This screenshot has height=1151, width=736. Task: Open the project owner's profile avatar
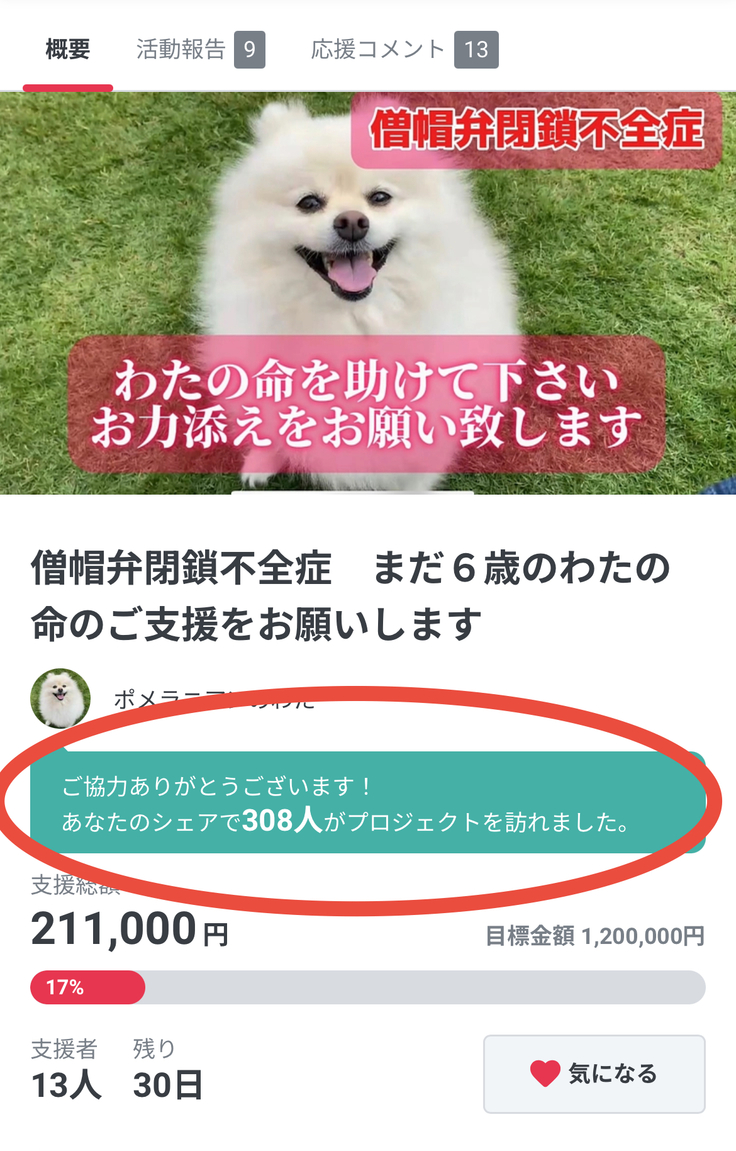[x=61, y=698]
